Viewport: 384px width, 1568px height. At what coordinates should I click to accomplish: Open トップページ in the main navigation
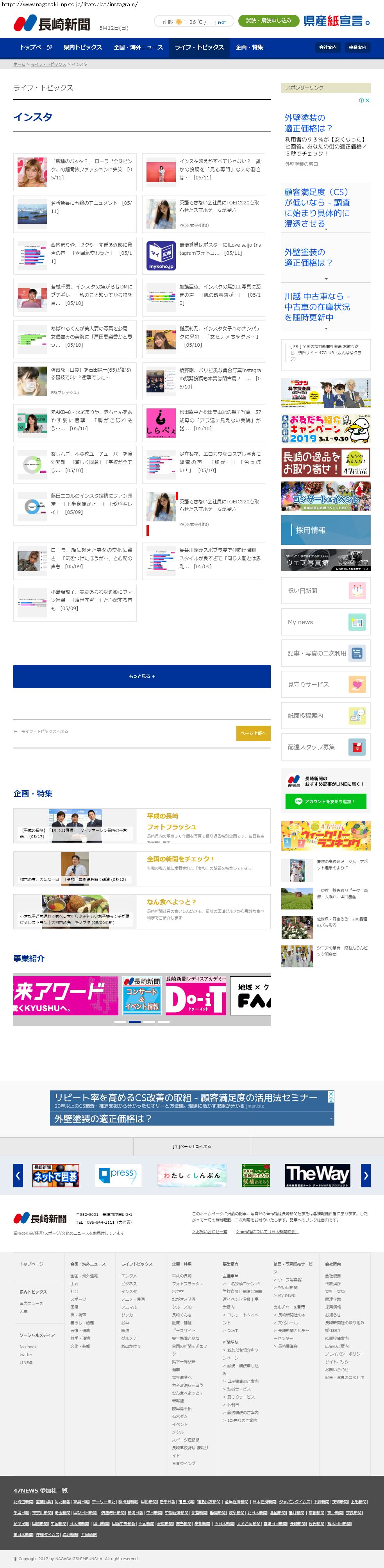(x=35, y=47)
